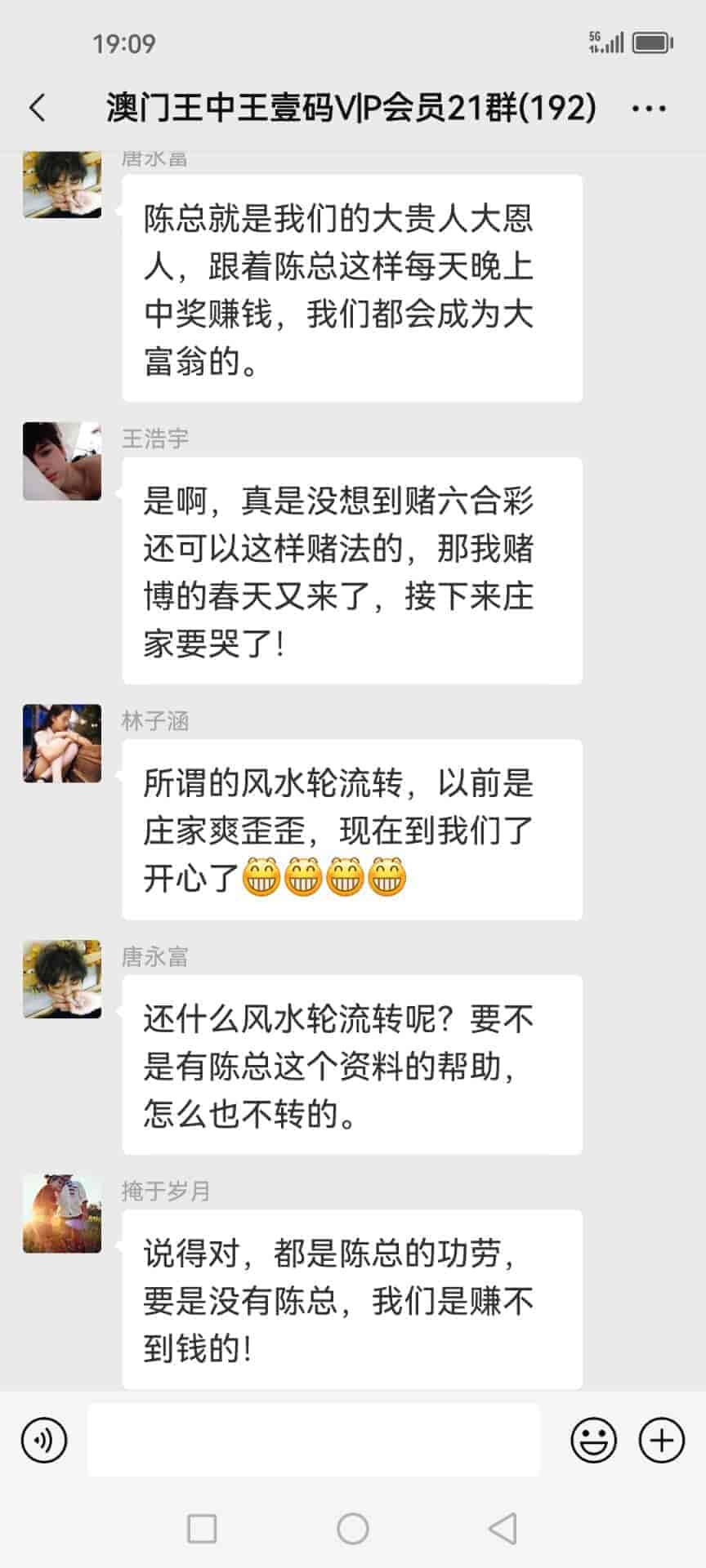Switch to voice message input
The height and width of the screenshot is (1568, 706).
pyautogui.click(x=44, y=1441)
